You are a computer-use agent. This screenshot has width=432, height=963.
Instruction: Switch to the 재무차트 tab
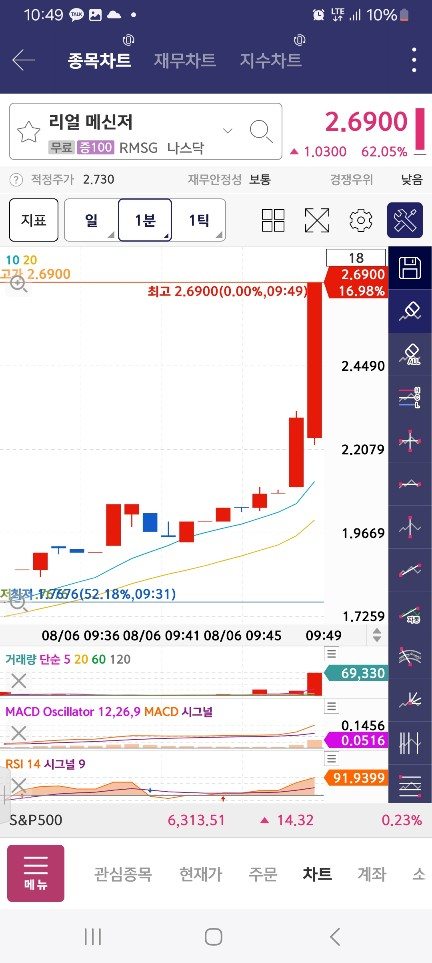(184, 60)
